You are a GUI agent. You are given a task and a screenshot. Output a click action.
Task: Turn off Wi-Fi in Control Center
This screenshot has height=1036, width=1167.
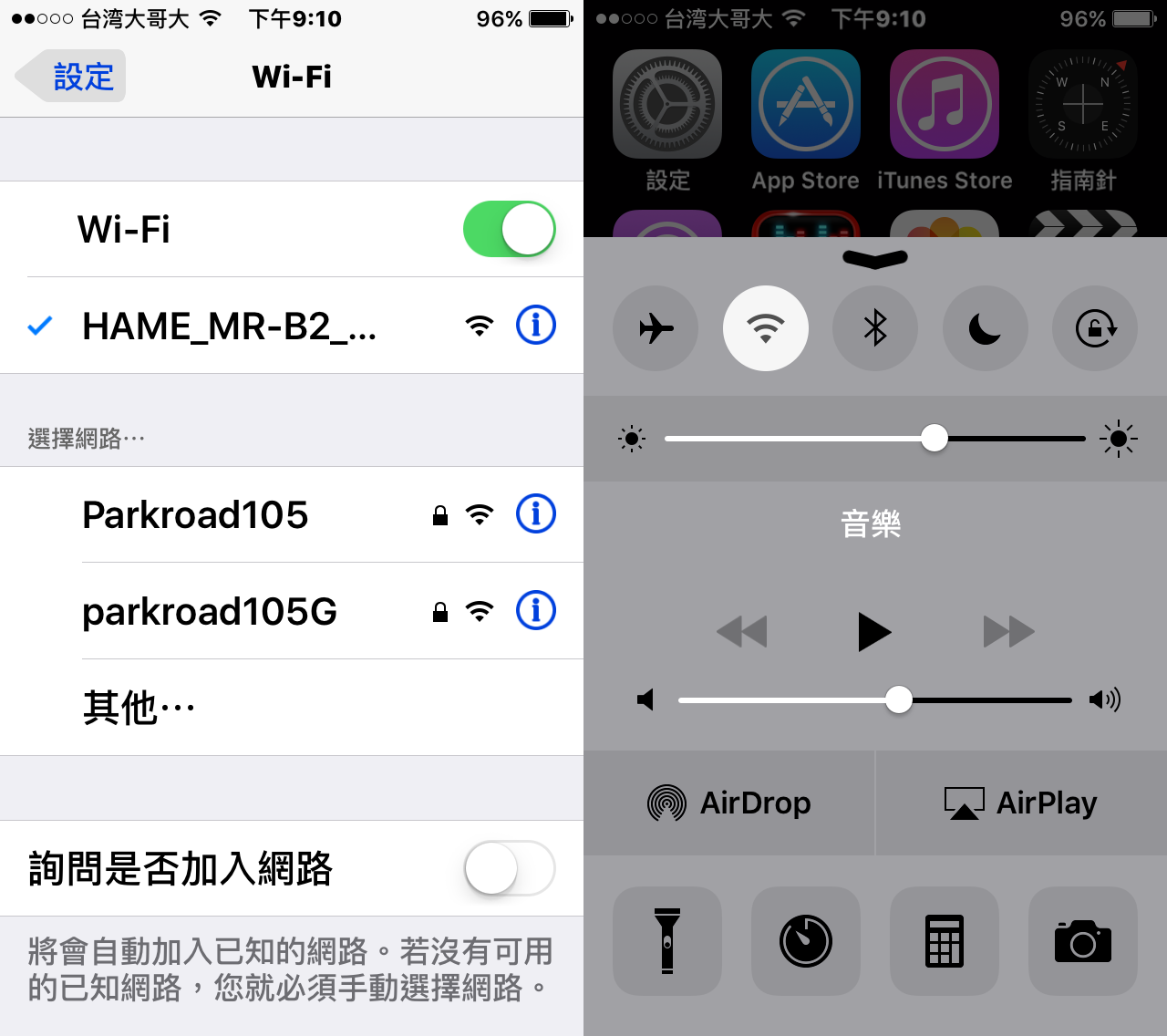pos(765,328)
